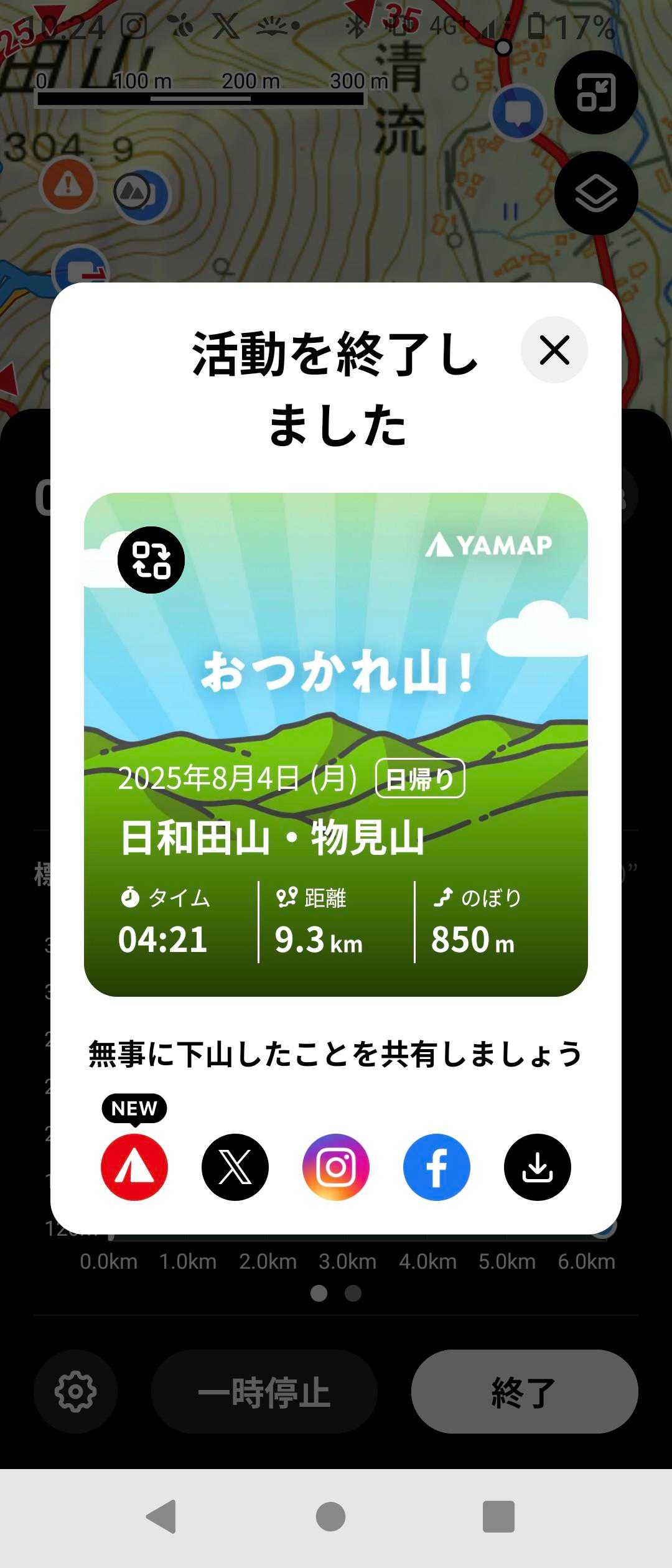Go to the home screen
This screenshot has height=1568, width=672.
coord(330,1516)
